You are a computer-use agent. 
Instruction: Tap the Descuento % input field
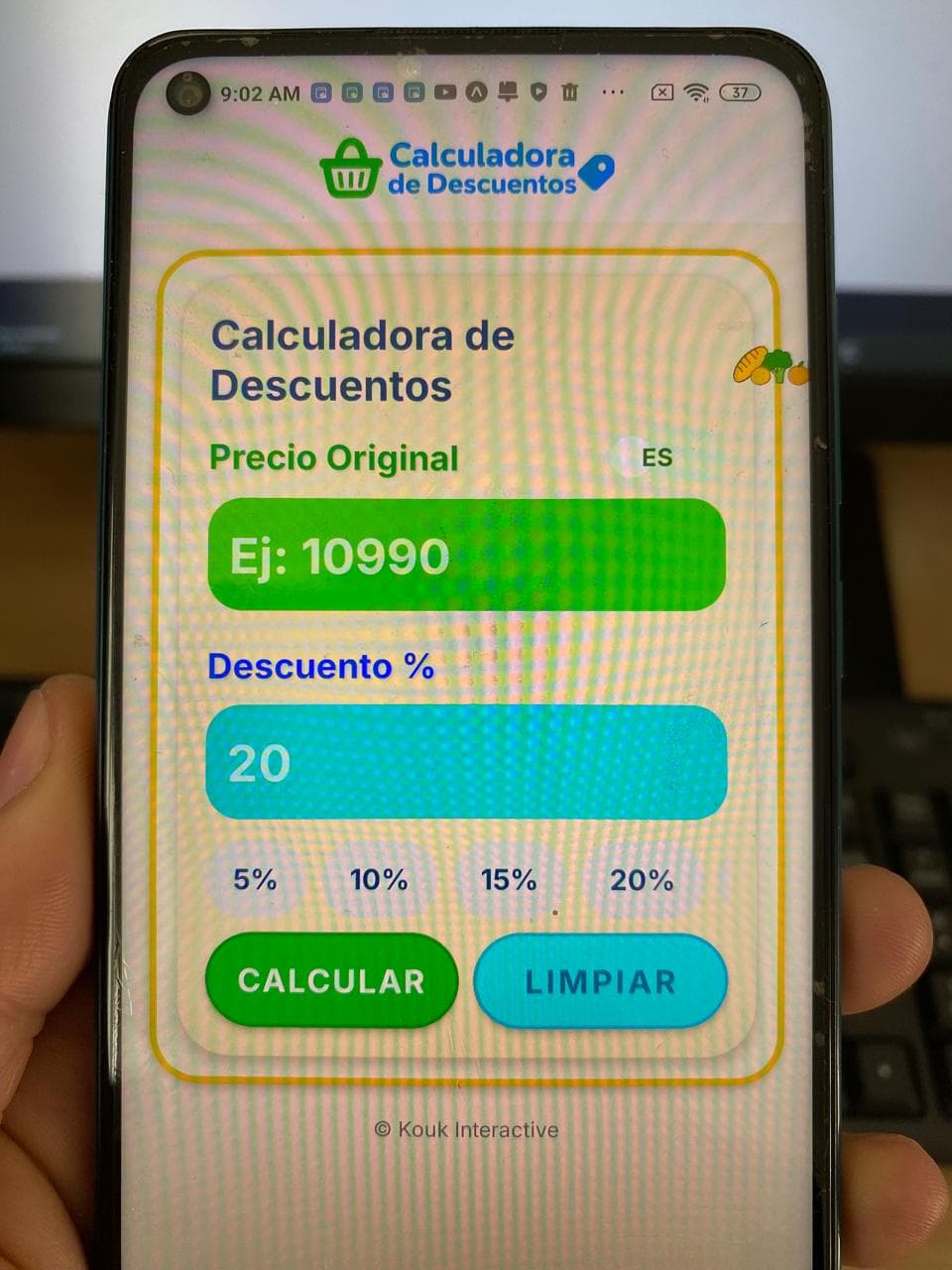(x=466, y=763)
